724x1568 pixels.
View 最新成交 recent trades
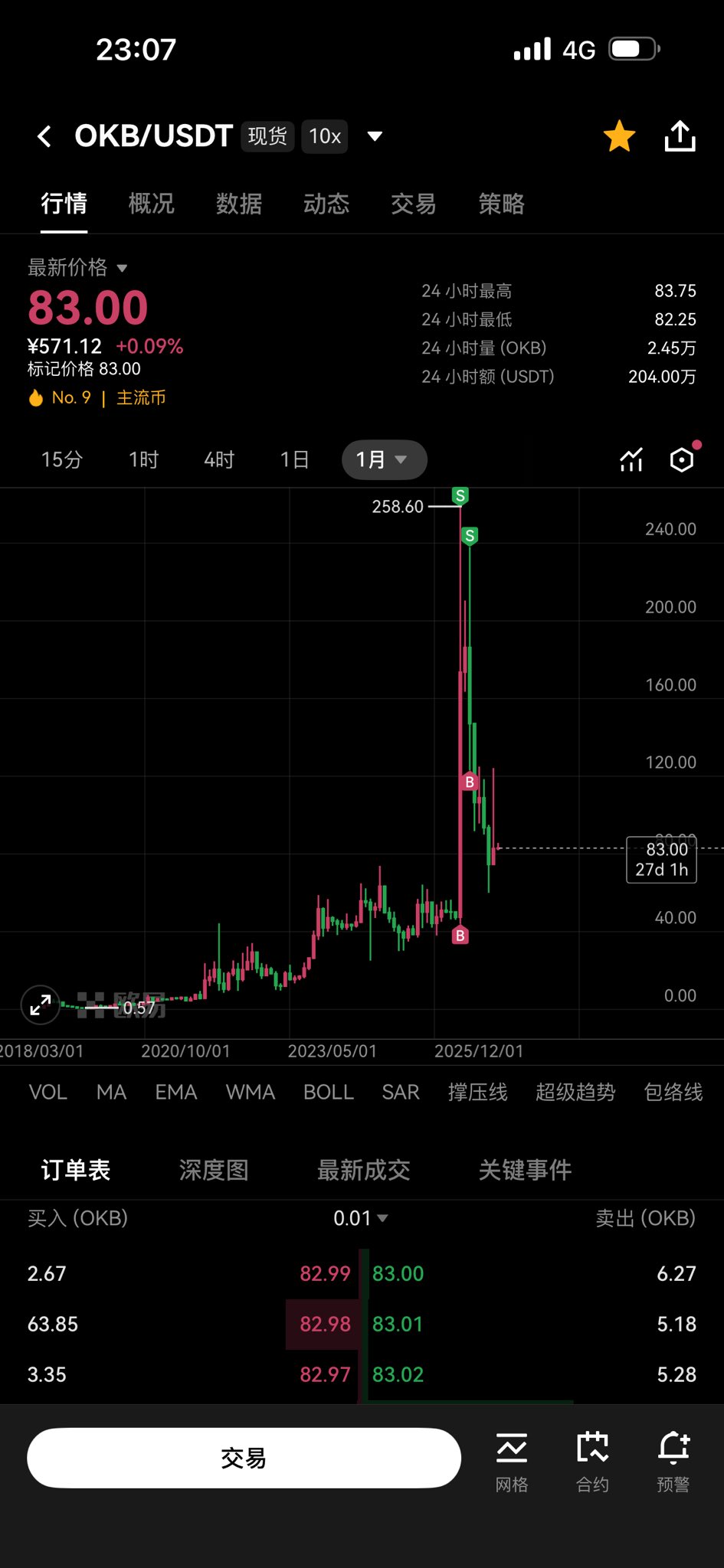click(363, 1170)
